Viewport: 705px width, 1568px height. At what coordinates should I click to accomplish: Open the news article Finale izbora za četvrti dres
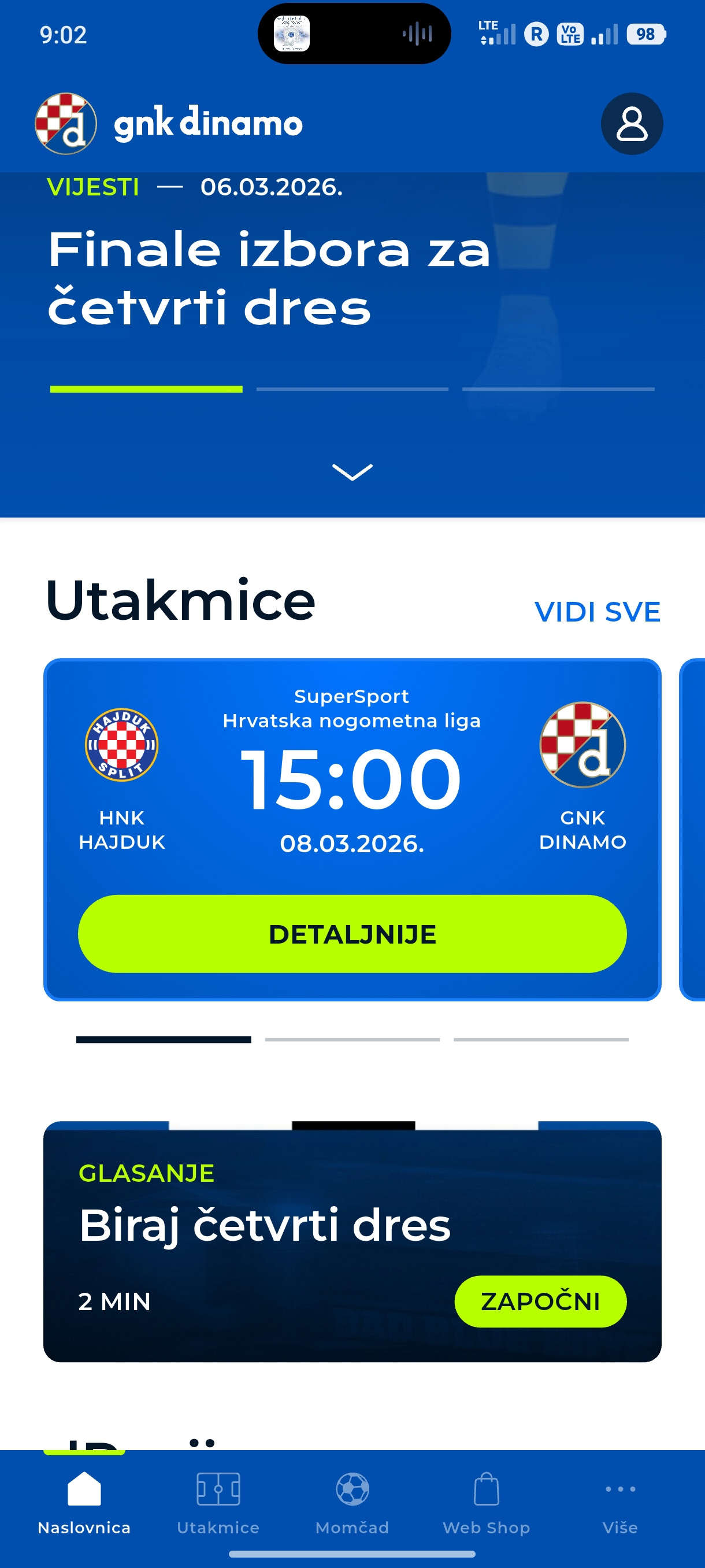(x=269, y=278)
